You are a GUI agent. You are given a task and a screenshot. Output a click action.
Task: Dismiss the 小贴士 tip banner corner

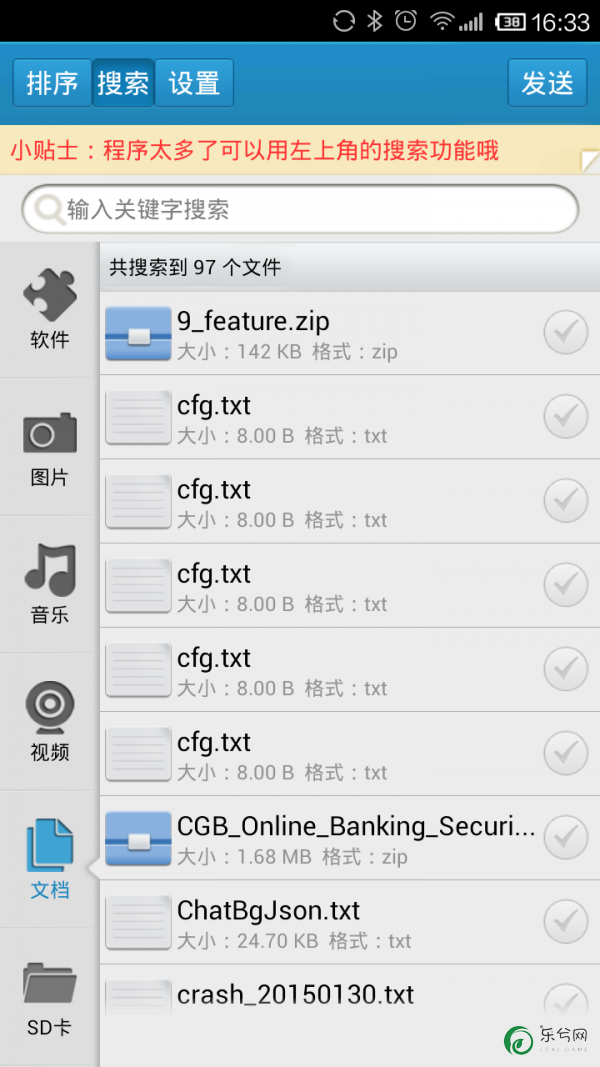589,161
